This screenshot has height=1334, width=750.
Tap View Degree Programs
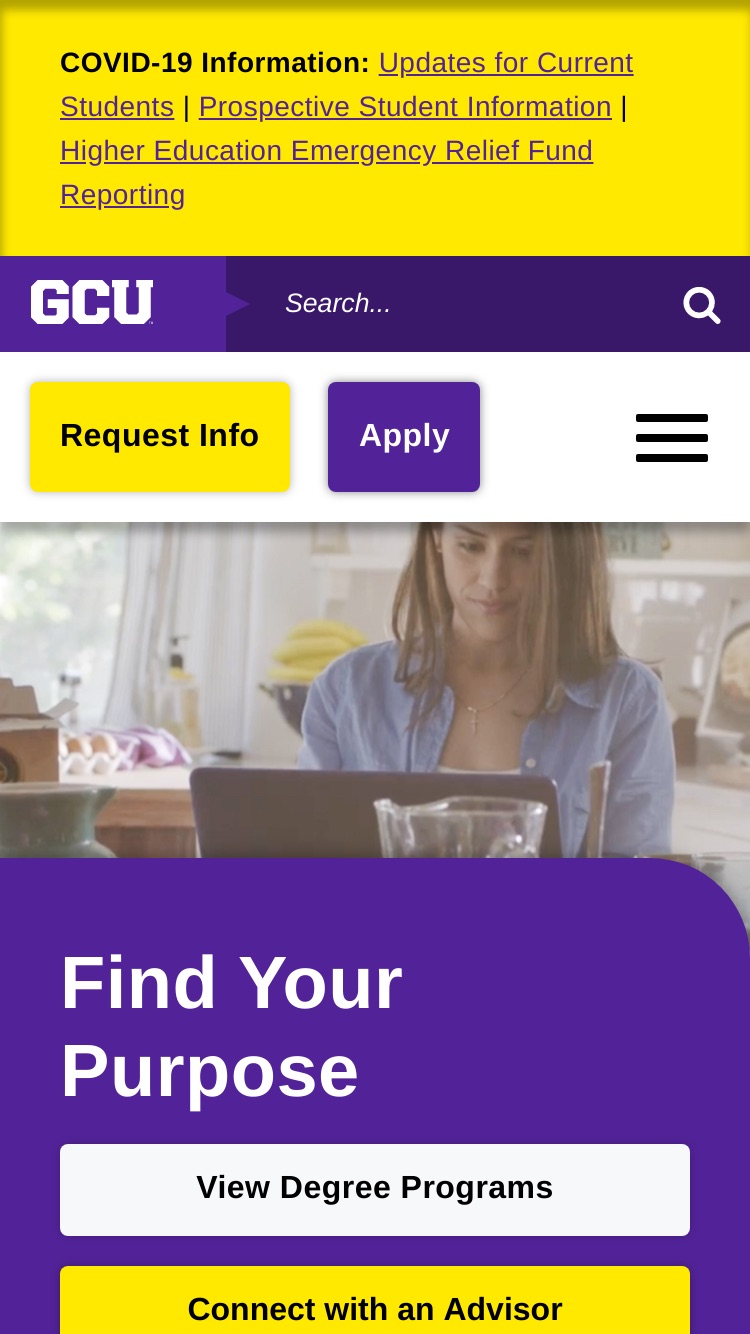(375, 1190)
